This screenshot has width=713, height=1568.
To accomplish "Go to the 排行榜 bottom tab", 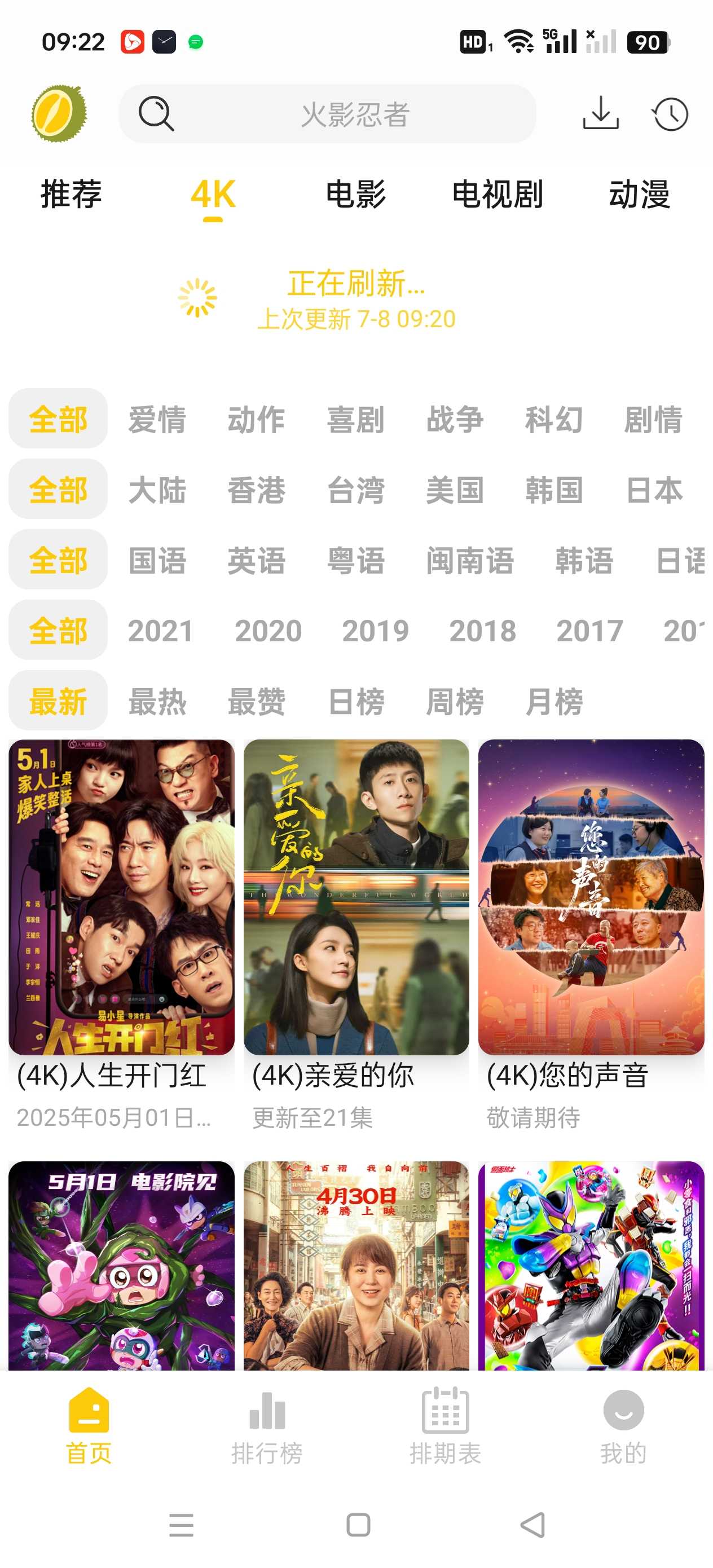I will click(267, 1425).
